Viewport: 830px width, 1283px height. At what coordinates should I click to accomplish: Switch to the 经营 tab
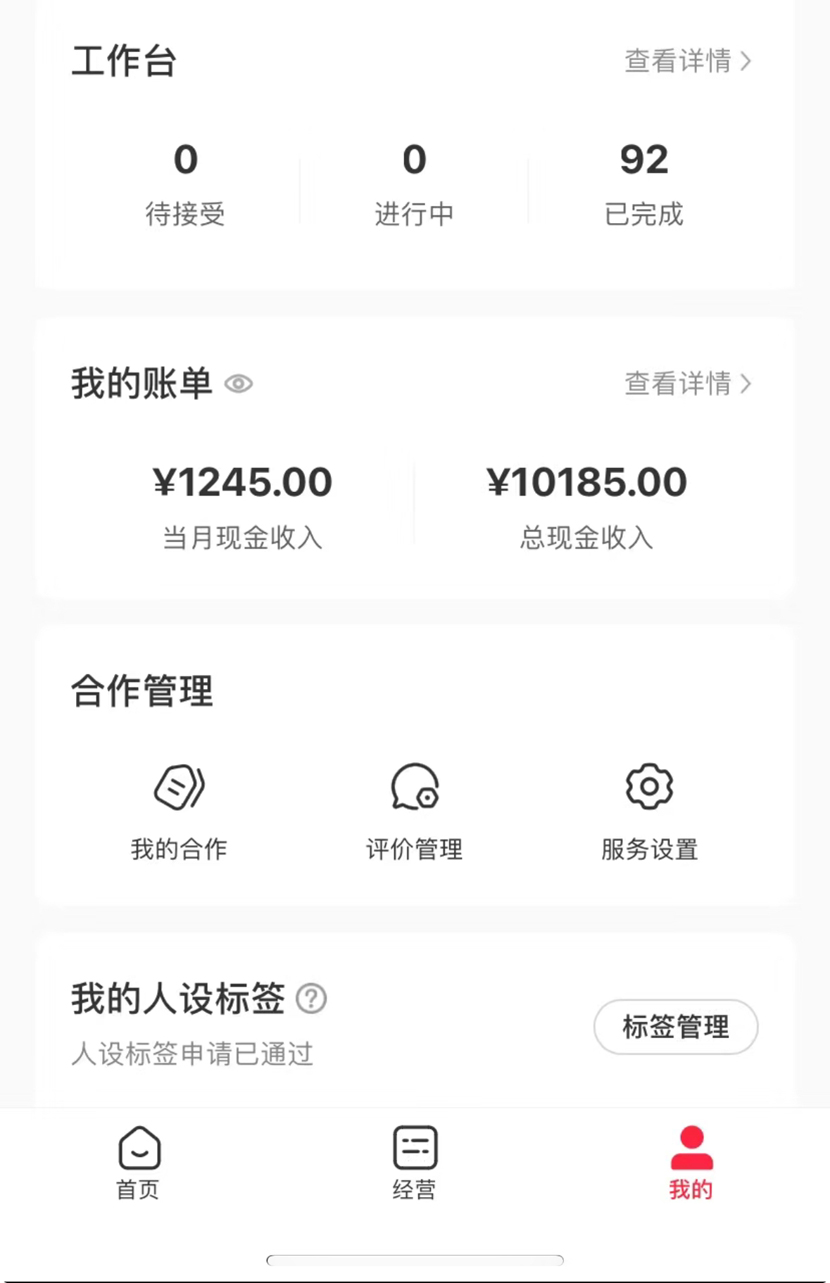click(414, 1163)
